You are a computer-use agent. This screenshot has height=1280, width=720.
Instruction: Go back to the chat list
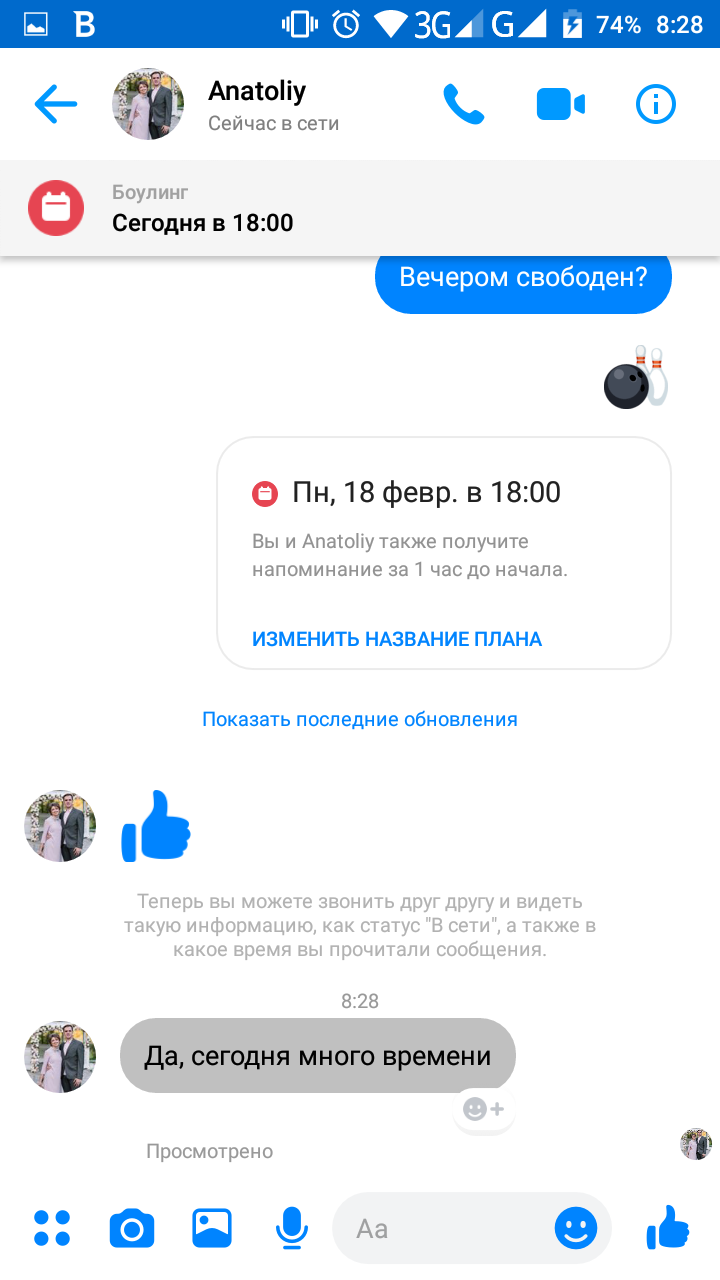[x=56, y=104]
